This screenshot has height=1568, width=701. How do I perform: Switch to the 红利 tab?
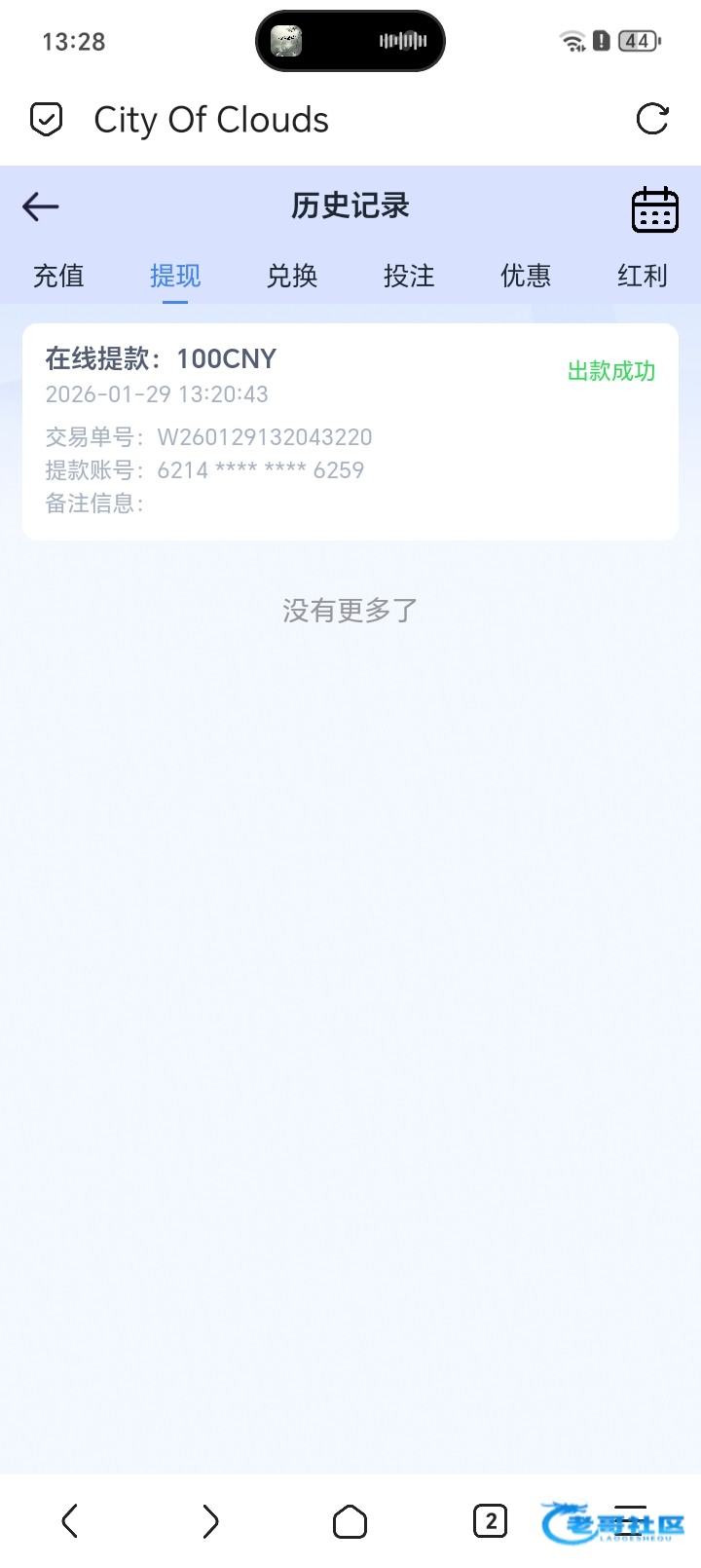click(x=643, y=276)
